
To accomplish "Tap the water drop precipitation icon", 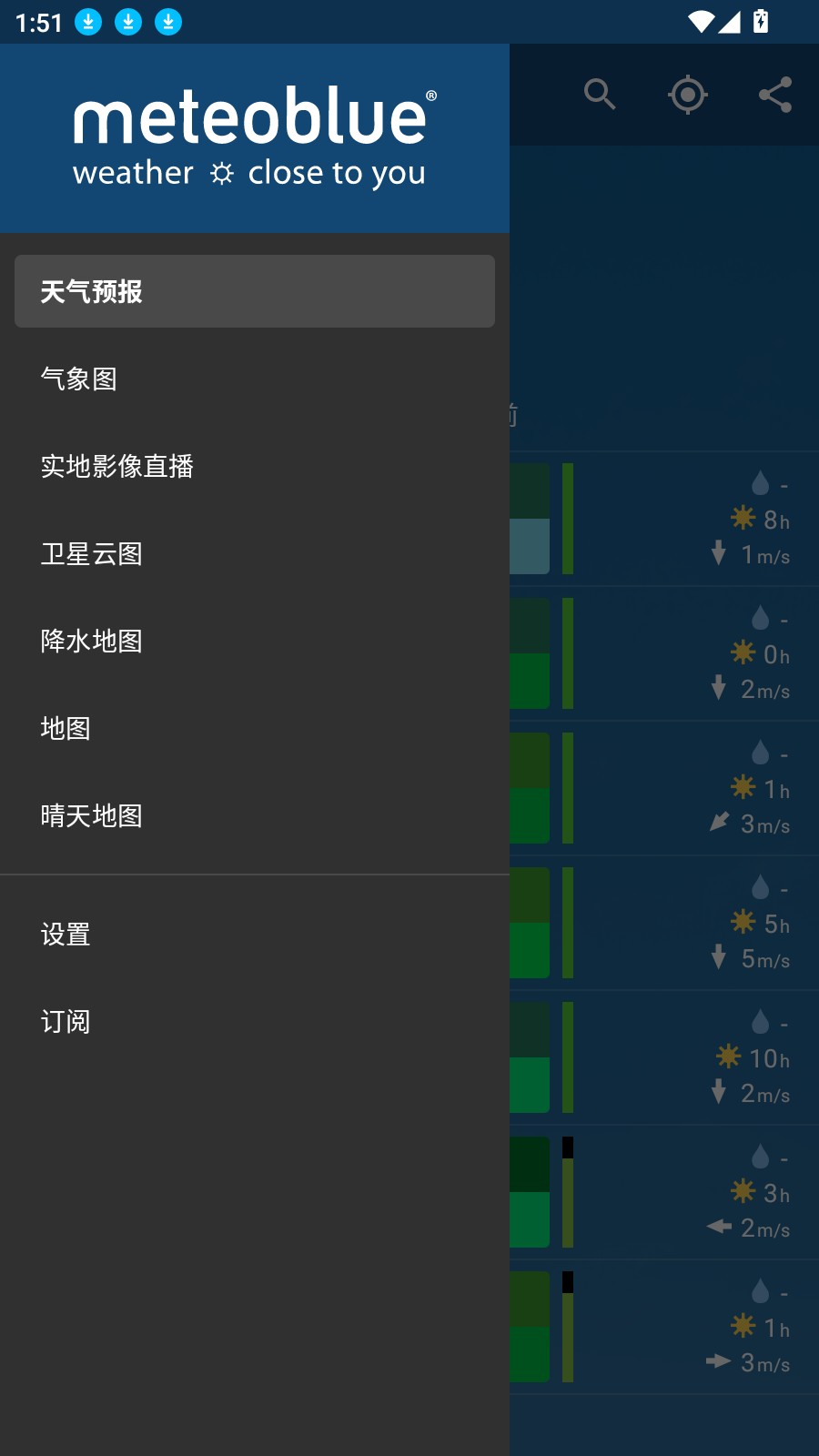I will [760, 482].
